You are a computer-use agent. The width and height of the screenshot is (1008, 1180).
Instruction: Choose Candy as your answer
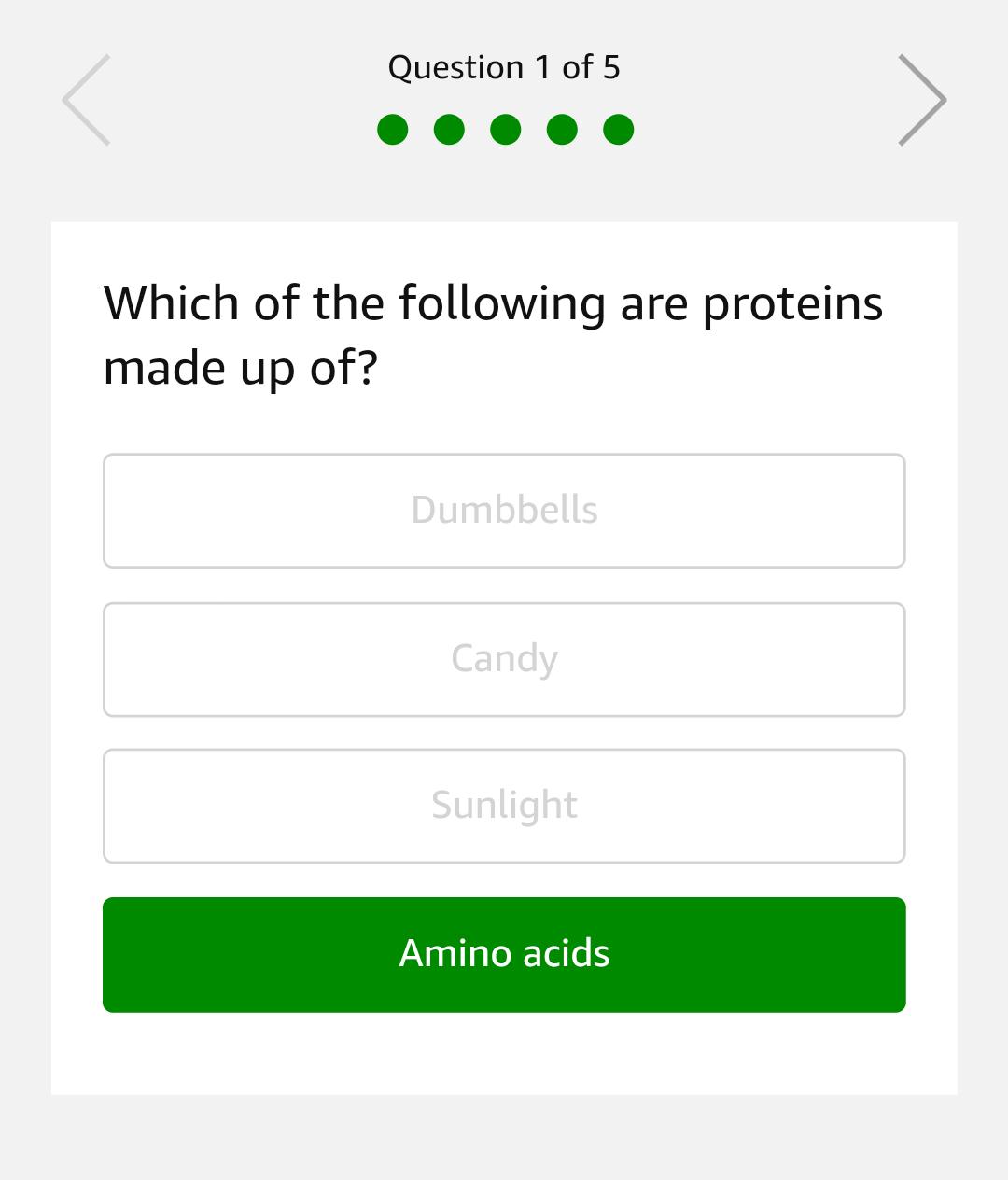504,659
